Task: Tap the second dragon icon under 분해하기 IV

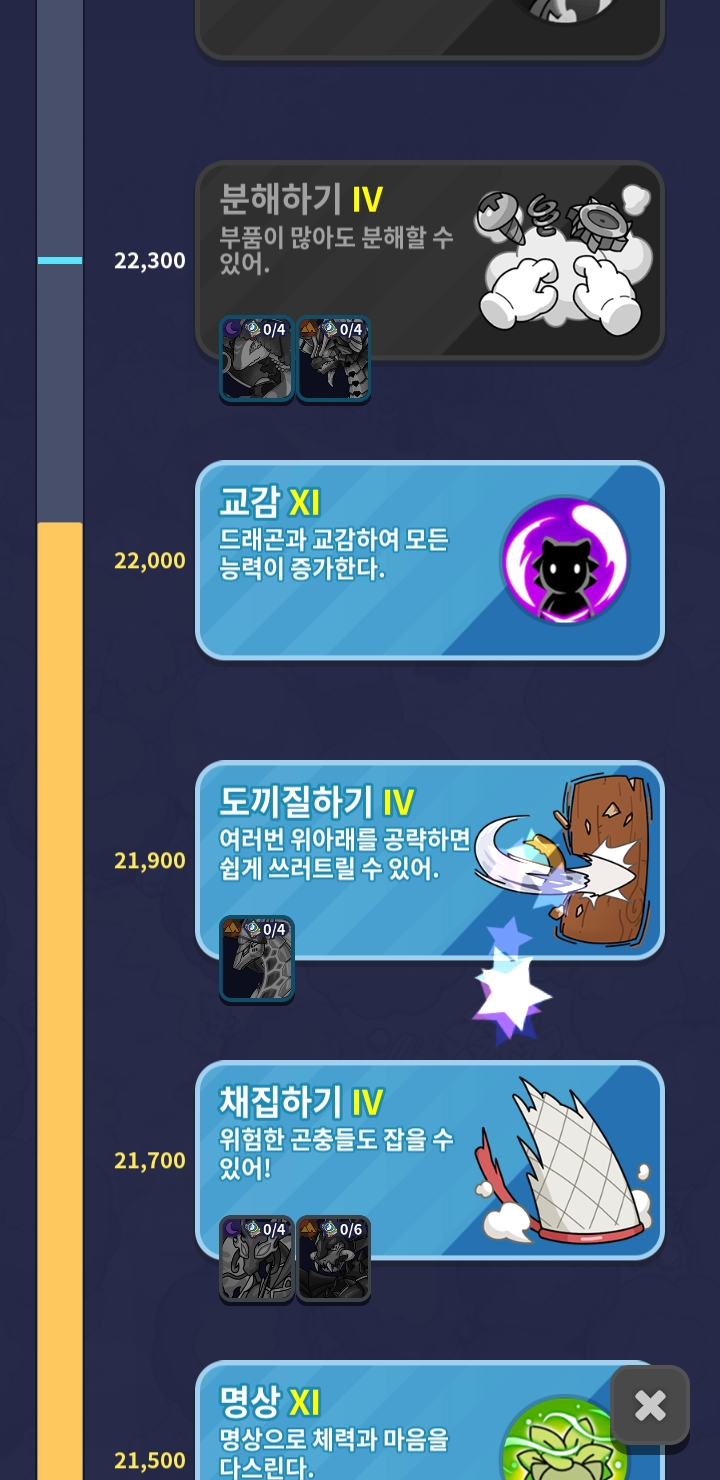Action: (334, 359)
